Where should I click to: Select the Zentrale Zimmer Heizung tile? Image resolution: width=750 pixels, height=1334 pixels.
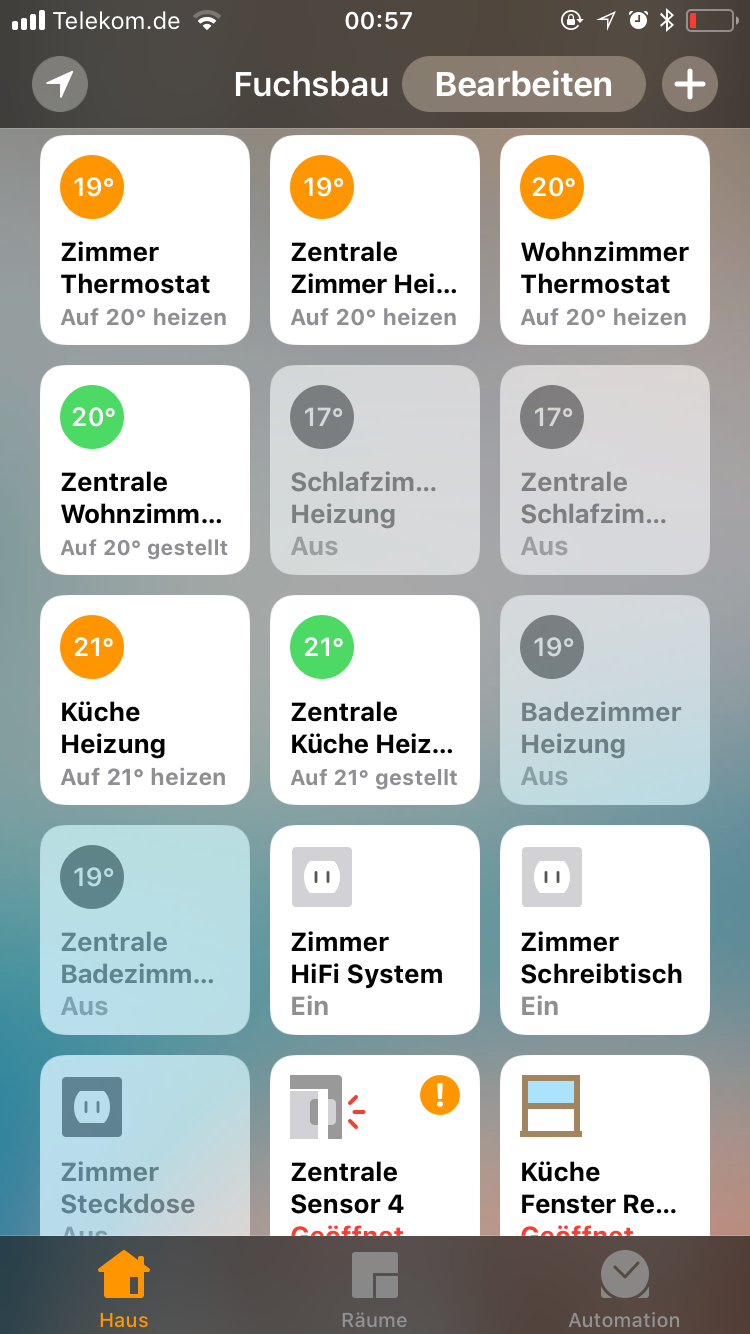click(x=375, y=240)
